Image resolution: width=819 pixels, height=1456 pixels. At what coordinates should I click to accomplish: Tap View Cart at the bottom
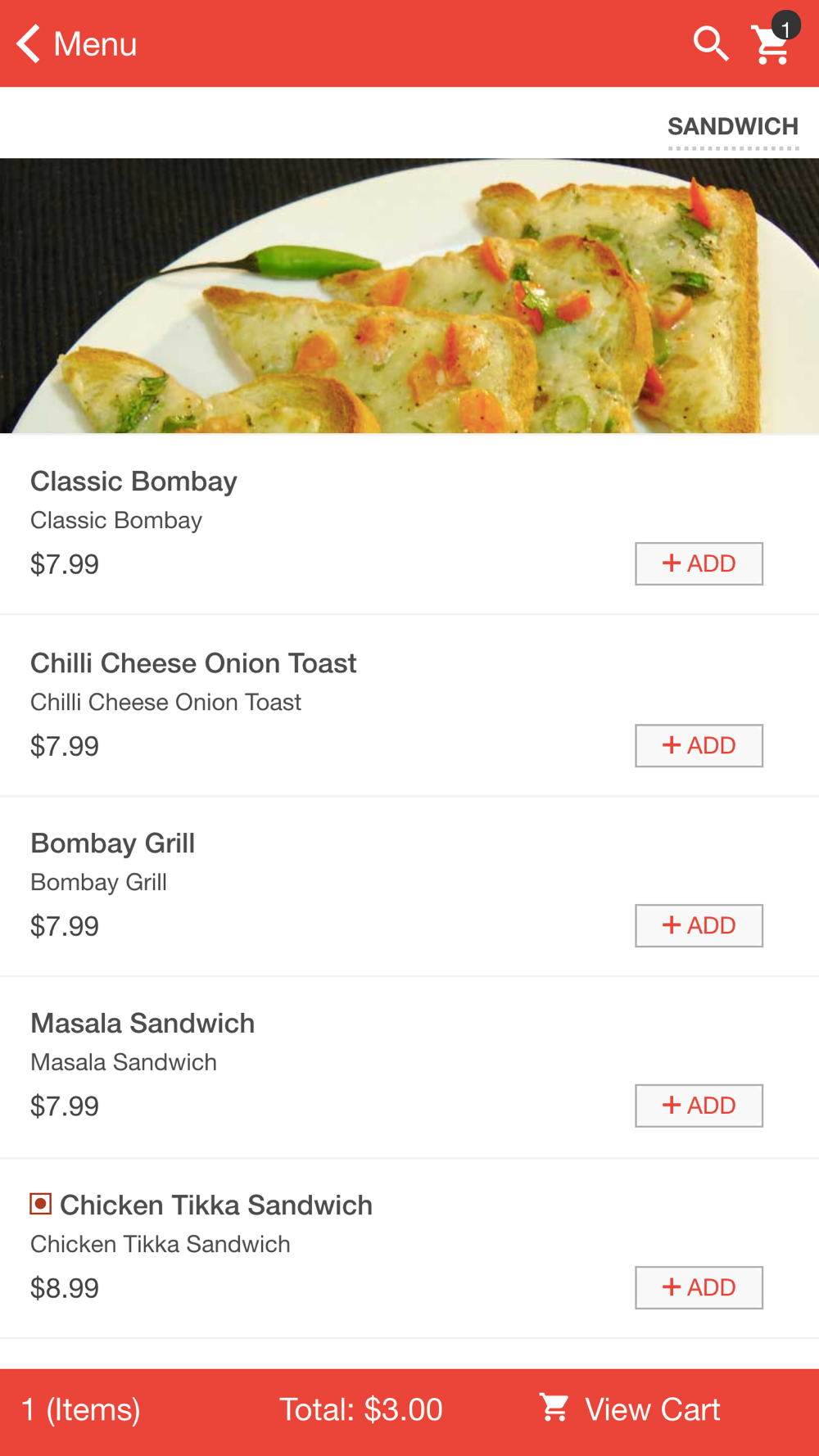point(630,1409)
